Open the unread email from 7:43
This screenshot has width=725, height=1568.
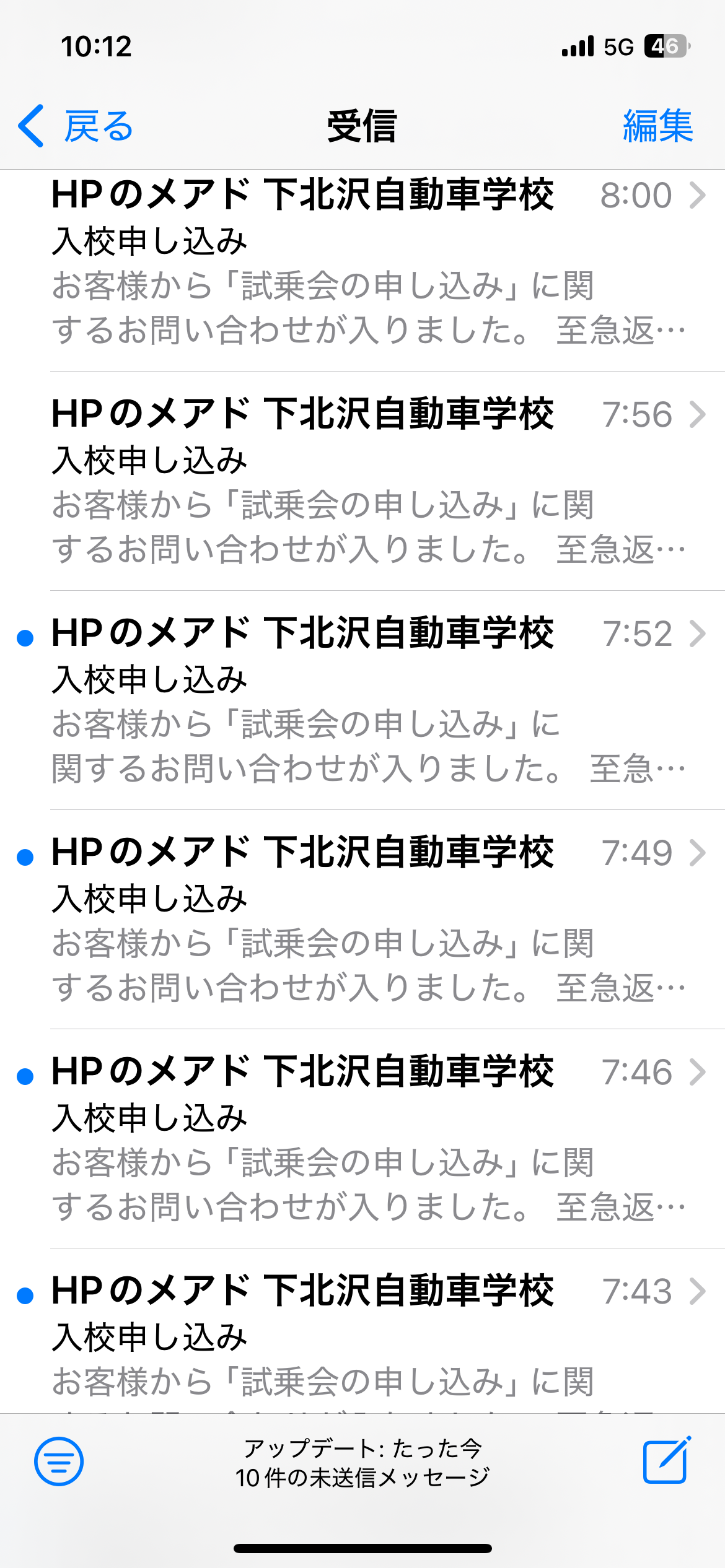[372, 1338]
